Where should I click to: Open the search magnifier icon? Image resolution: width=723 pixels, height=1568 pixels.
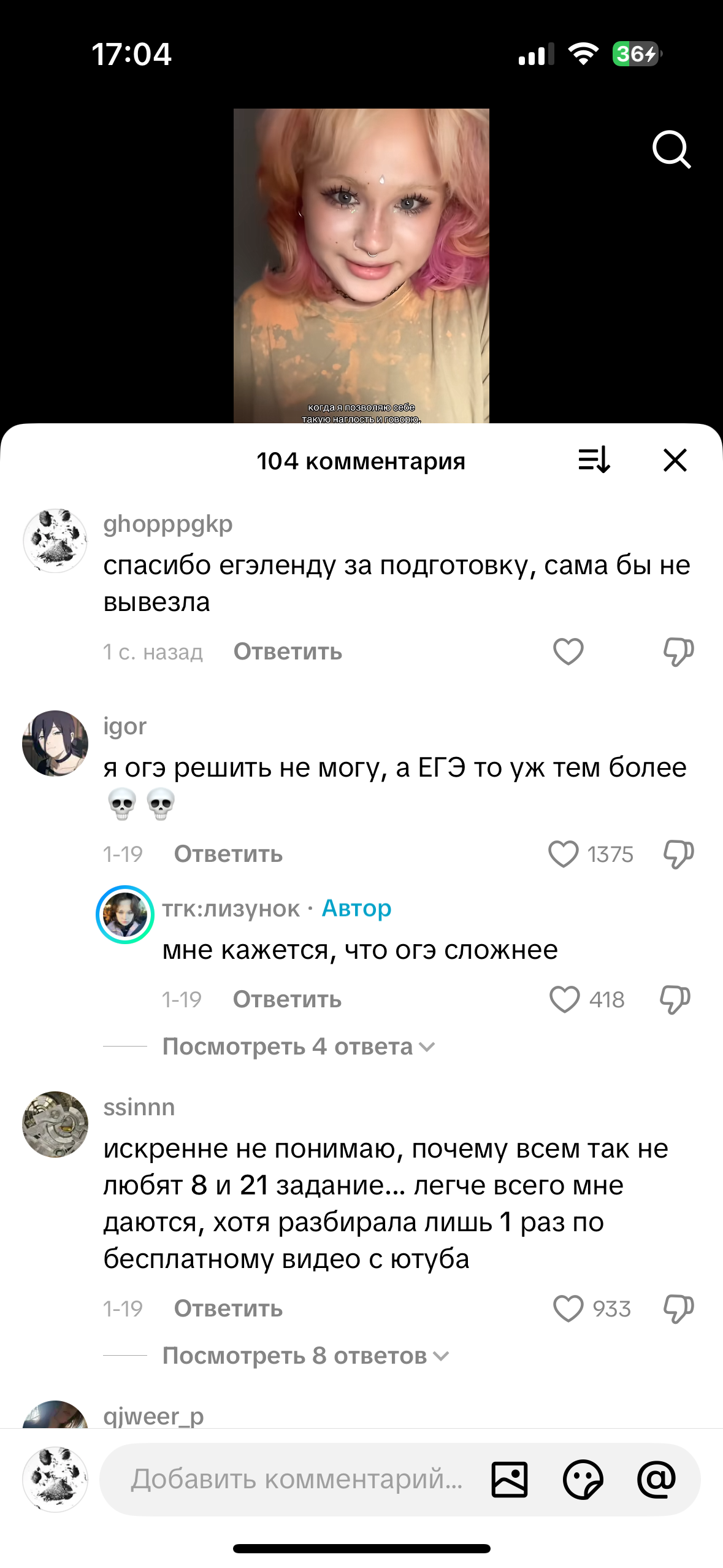tap(671, 149)
